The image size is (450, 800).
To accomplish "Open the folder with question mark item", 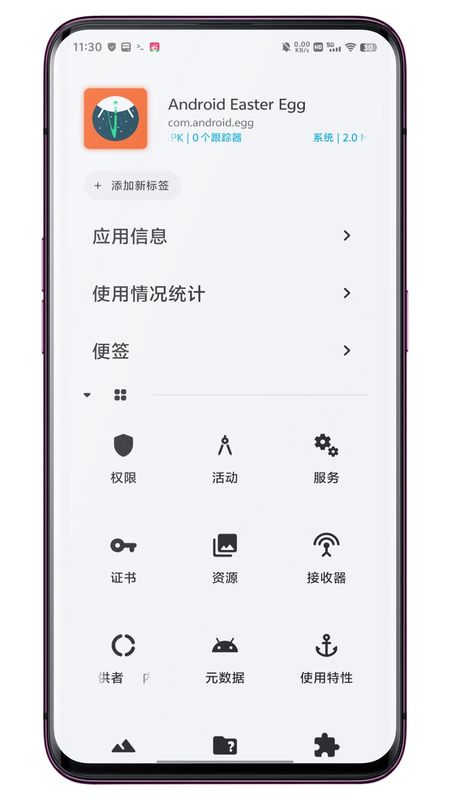I will [x=224, y=746].
